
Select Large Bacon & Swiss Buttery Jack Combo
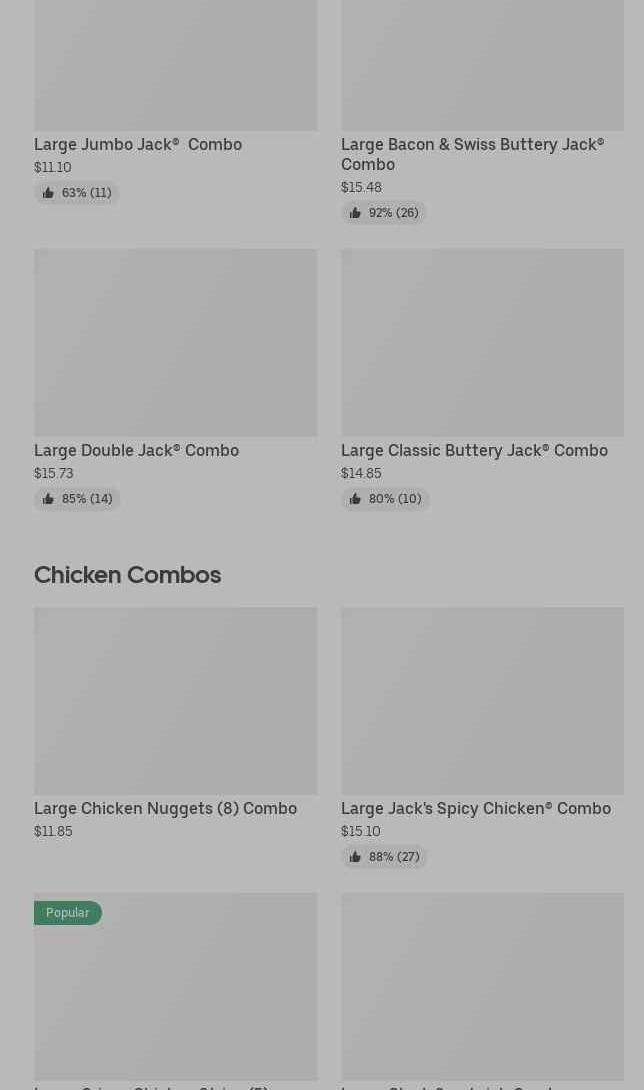(x=472, y=154)
